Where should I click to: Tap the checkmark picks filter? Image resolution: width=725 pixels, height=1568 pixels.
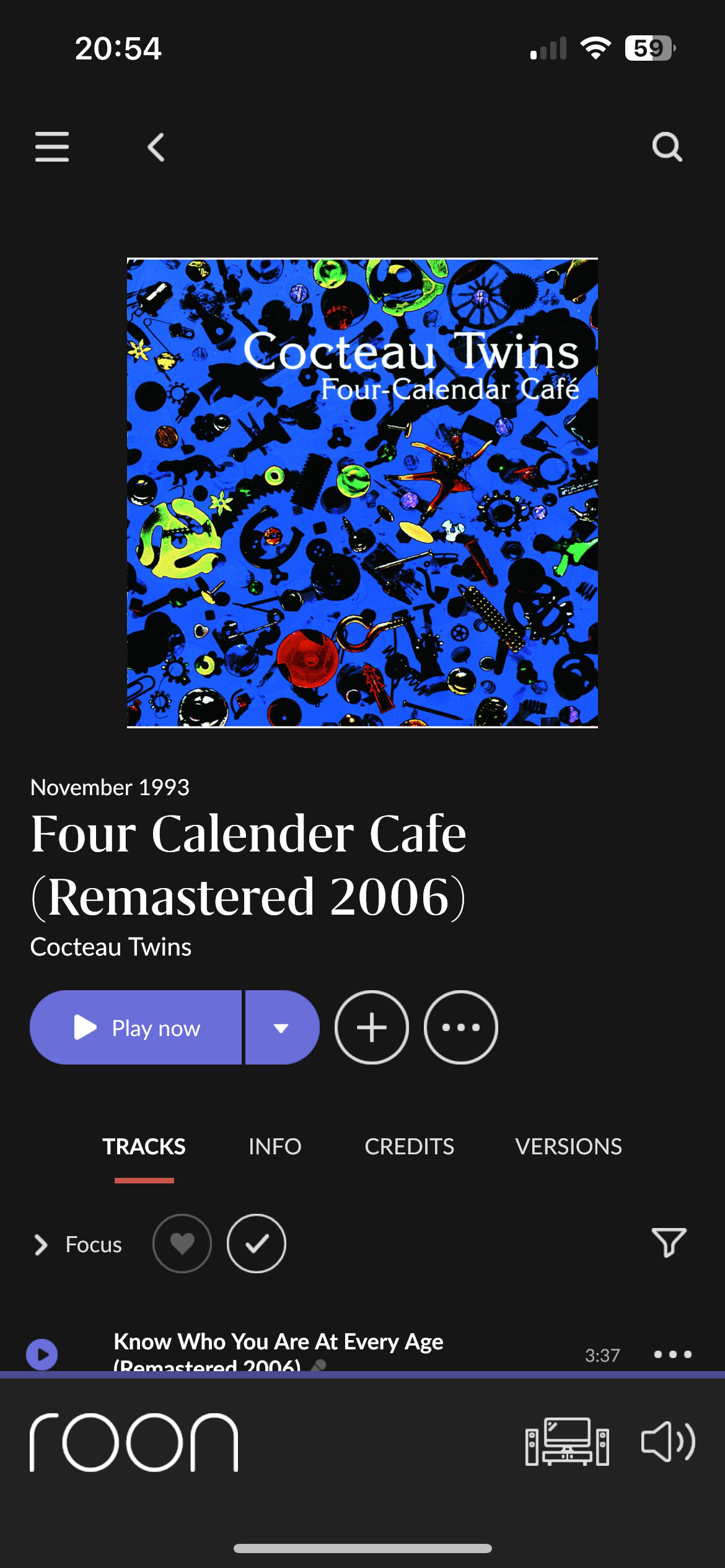(257, 1244)
